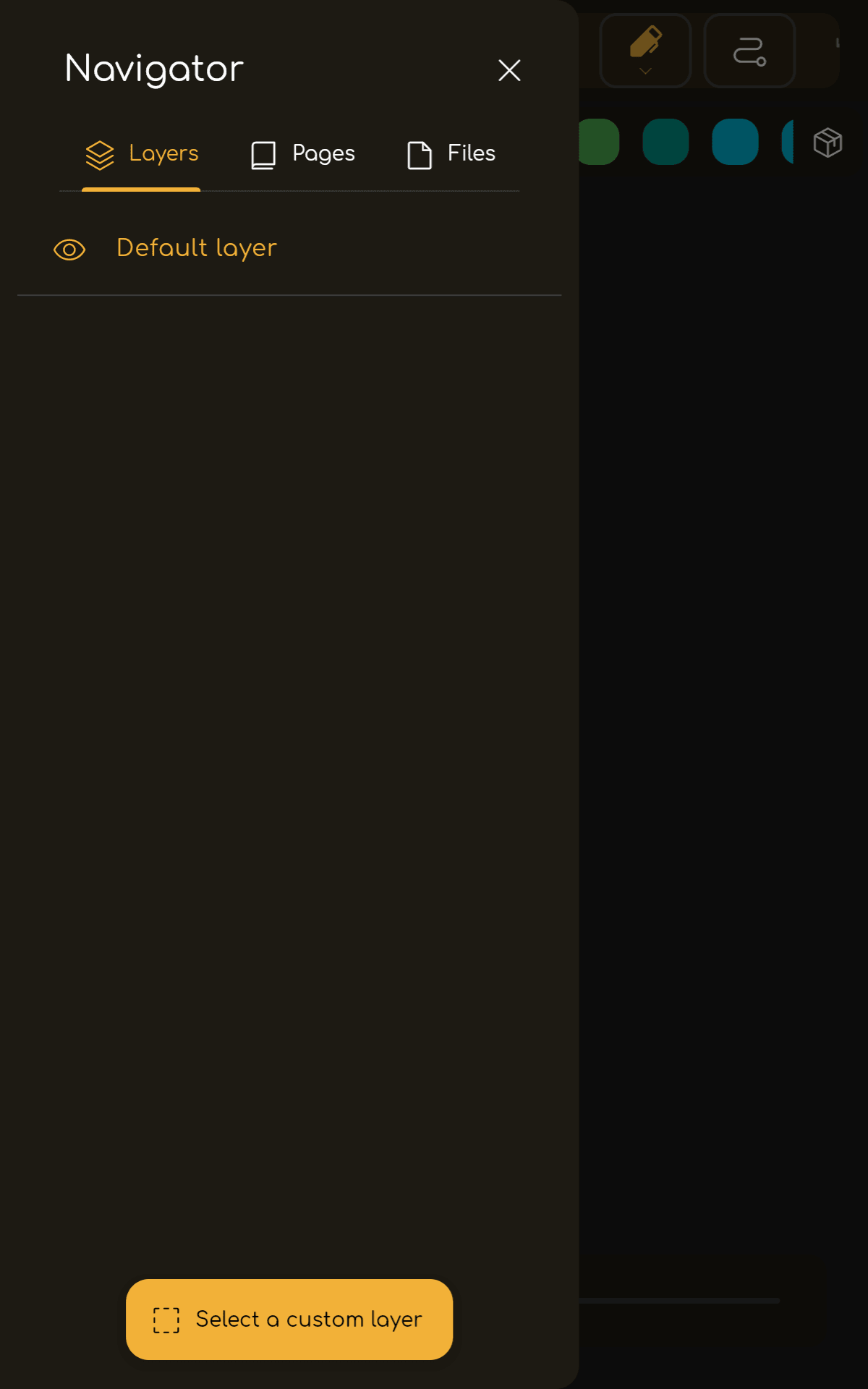Pick the dark teal color swatch
Viewport: 868px width, 1389px height.
pyautogui.click(x=665, y=142)
